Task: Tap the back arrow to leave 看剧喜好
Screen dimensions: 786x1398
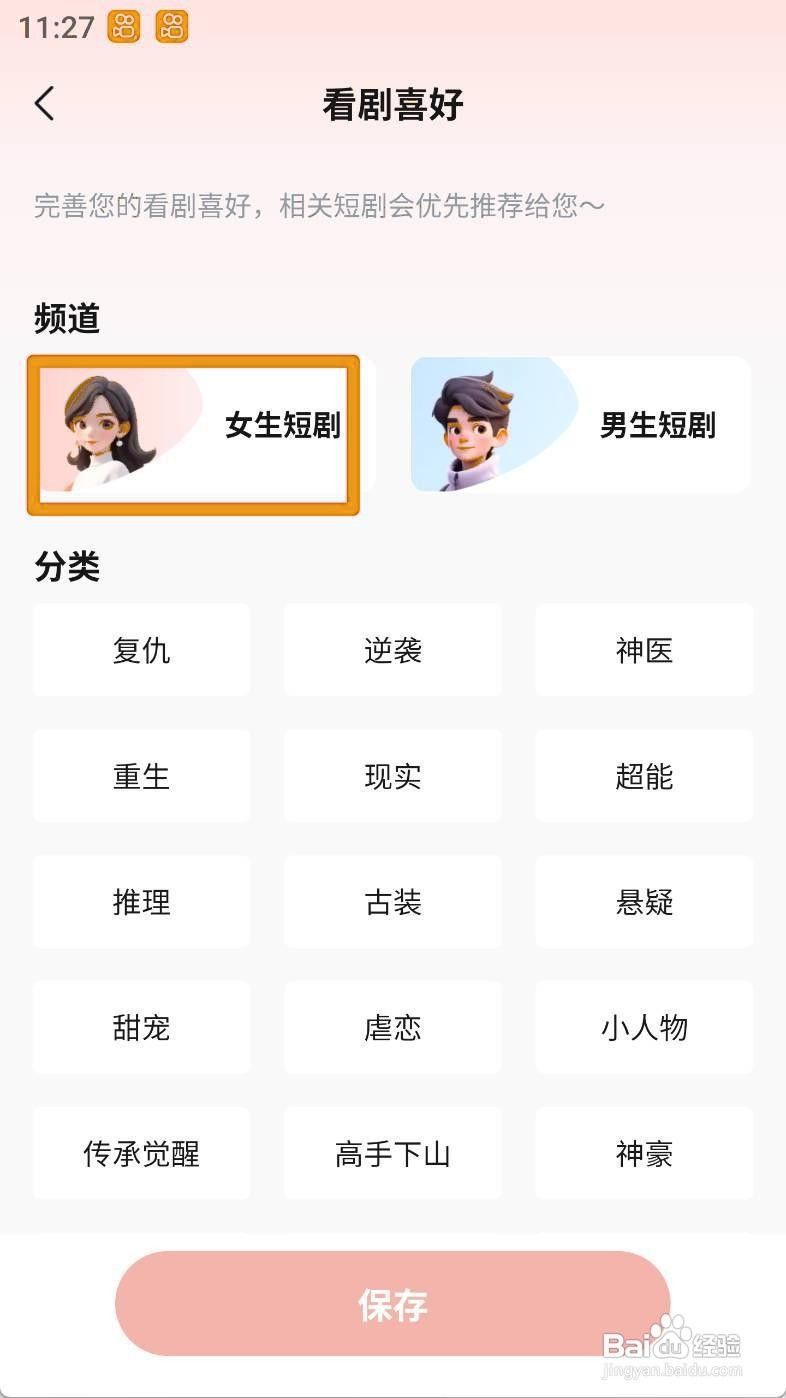Action: click(x=44, y=103)
